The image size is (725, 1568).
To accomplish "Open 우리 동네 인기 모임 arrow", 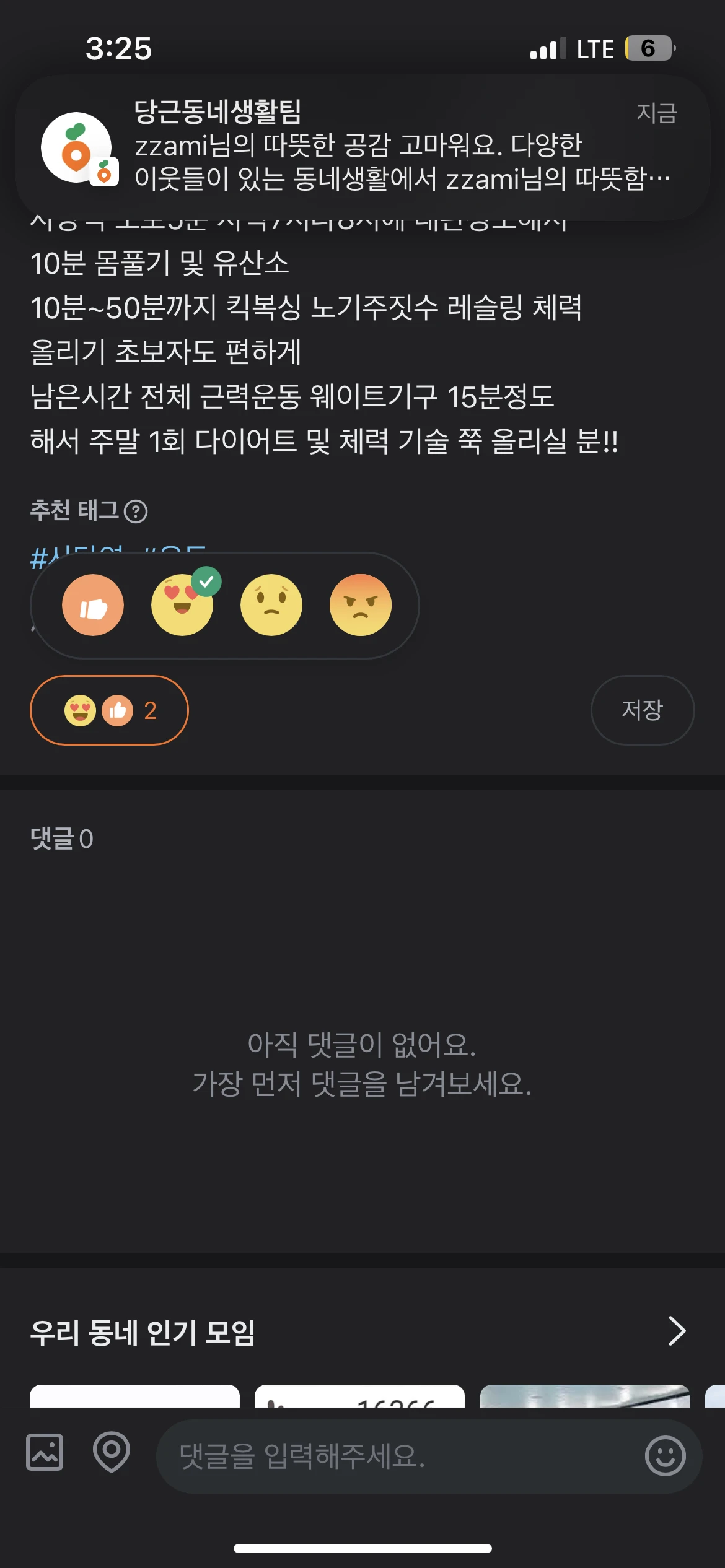I will coord(677,1331).
